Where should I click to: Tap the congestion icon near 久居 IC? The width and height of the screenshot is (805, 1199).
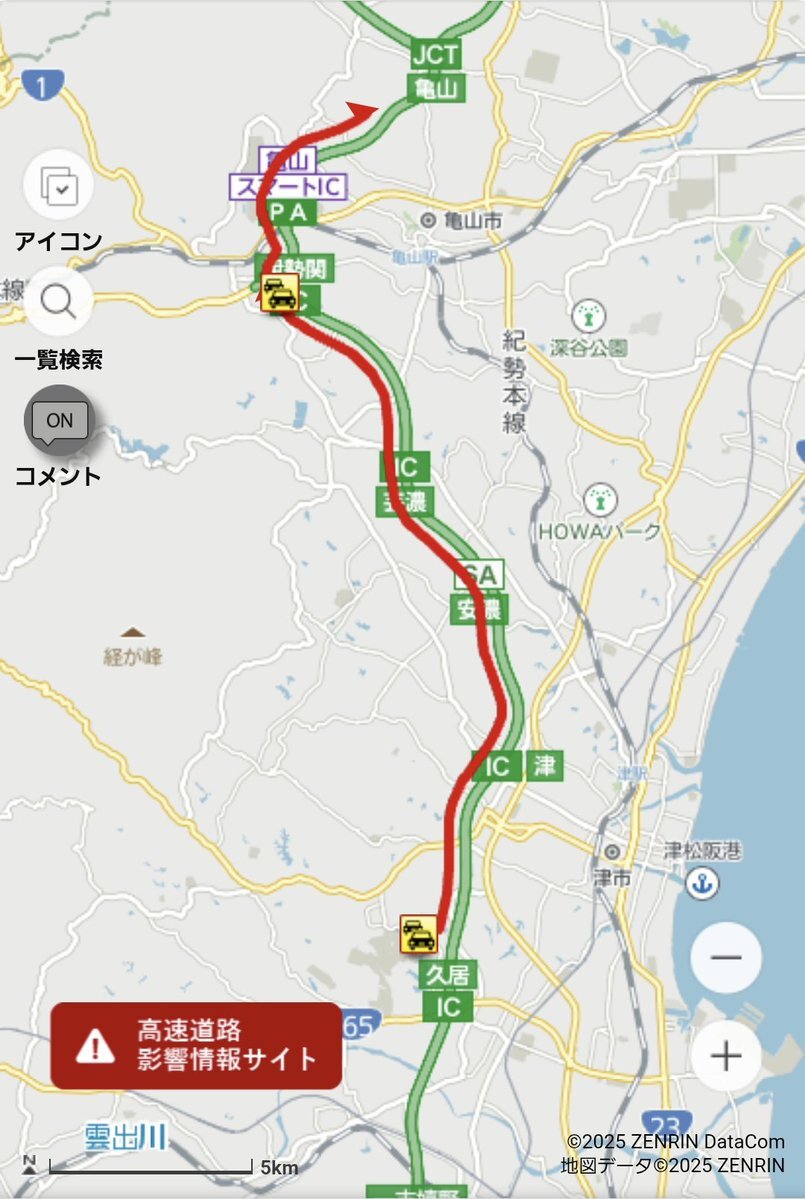click(x=419, y=933)
